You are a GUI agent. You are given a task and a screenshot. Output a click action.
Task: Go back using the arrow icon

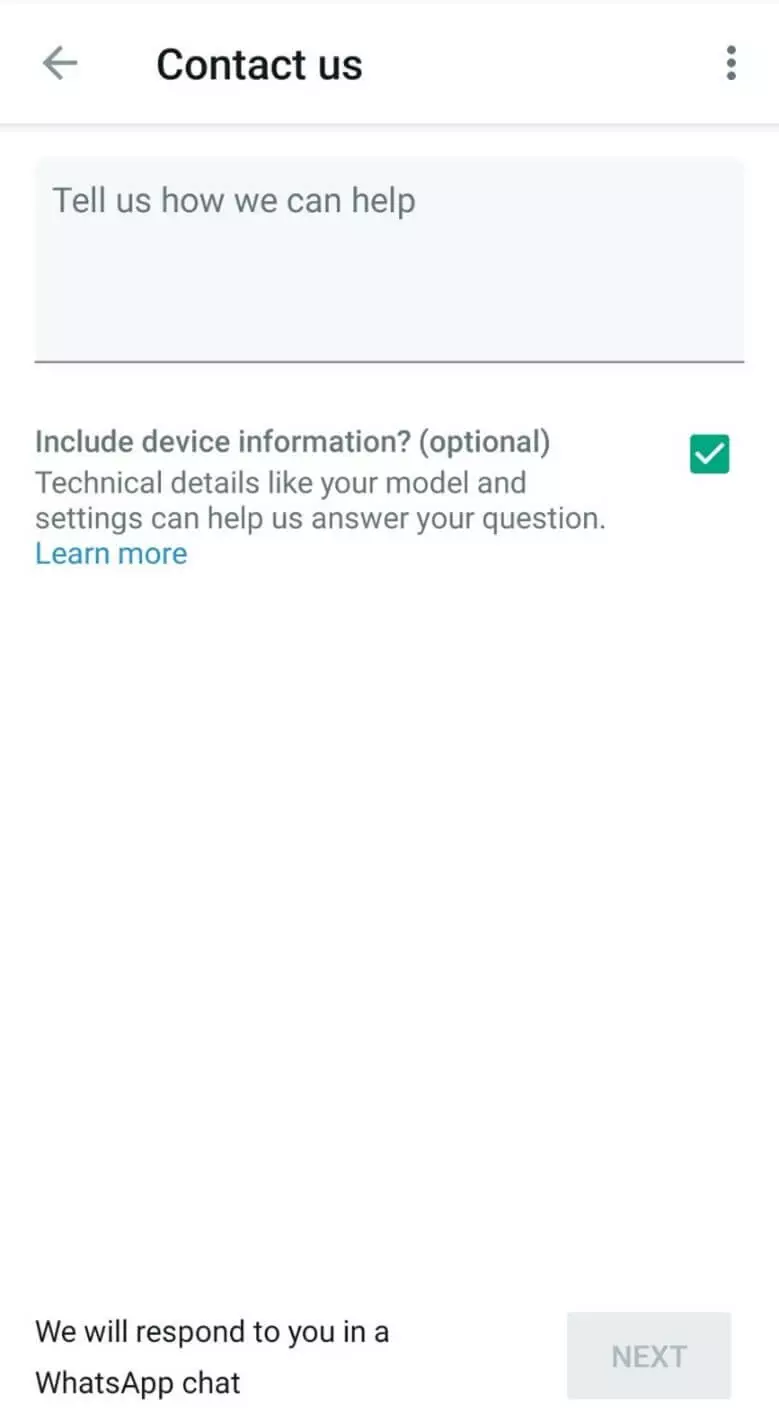[60, 63]
